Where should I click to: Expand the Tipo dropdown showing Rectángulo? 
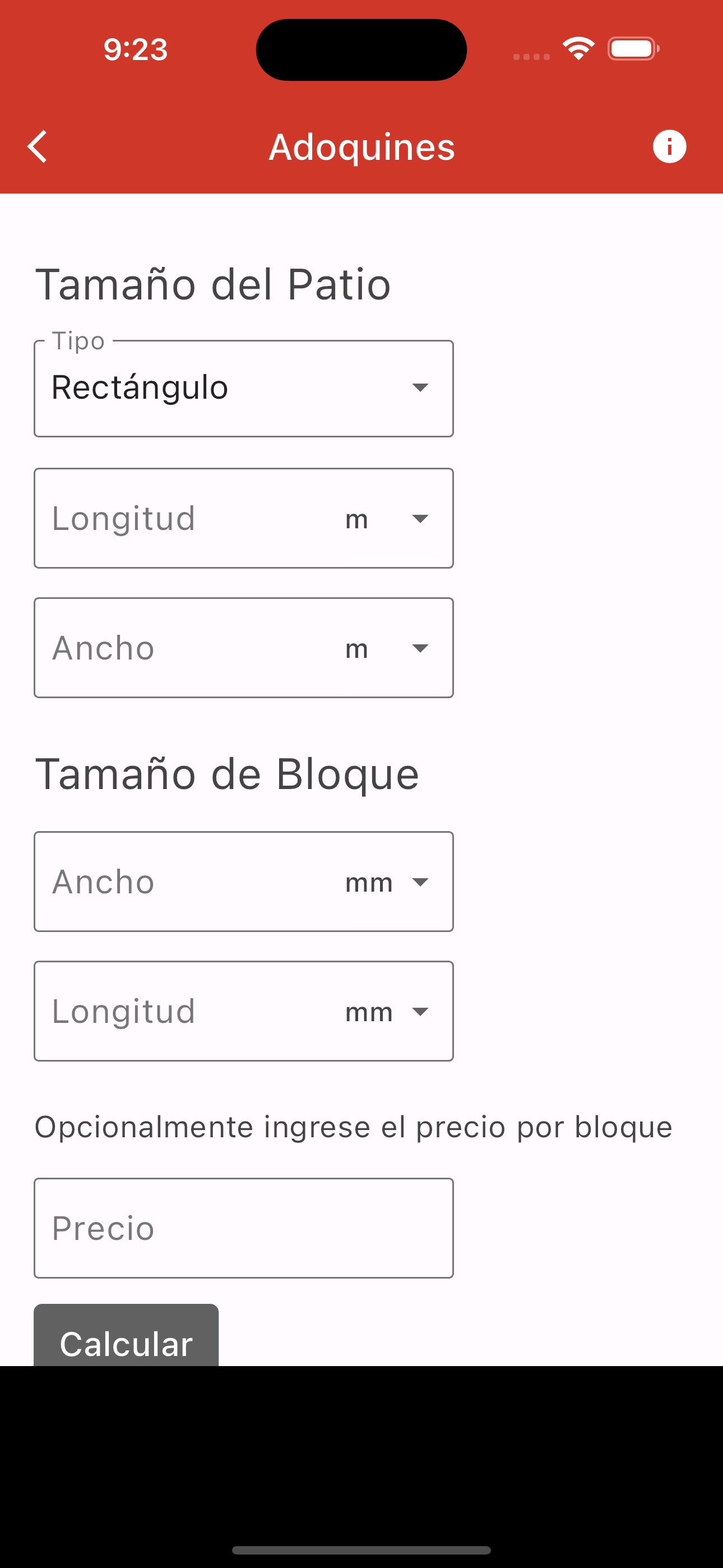point(243,388)
